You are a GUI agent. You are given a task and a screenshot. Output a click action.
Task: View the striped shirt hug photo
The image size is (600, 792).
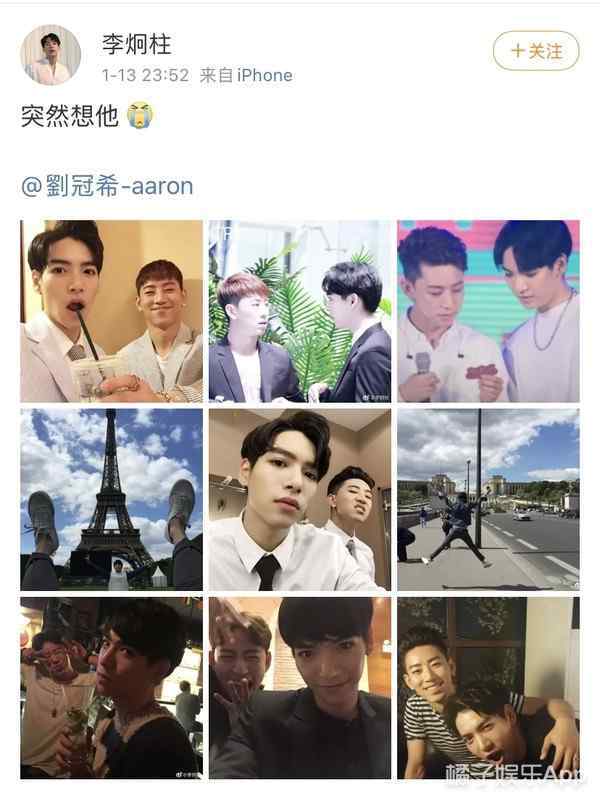488,687
